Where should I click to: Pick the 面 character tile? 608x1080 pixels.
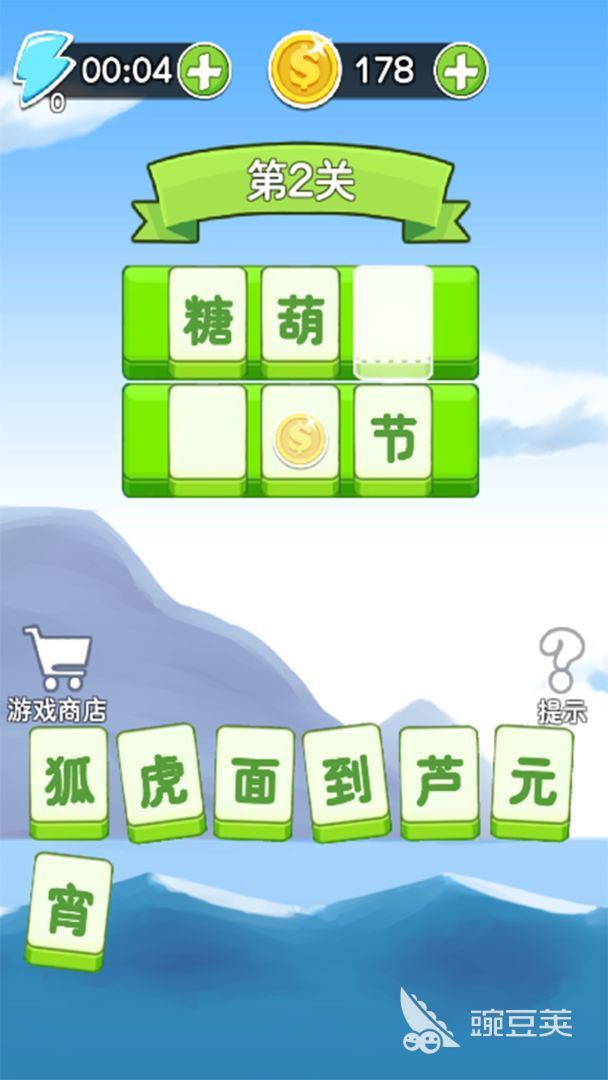point(254,780)
